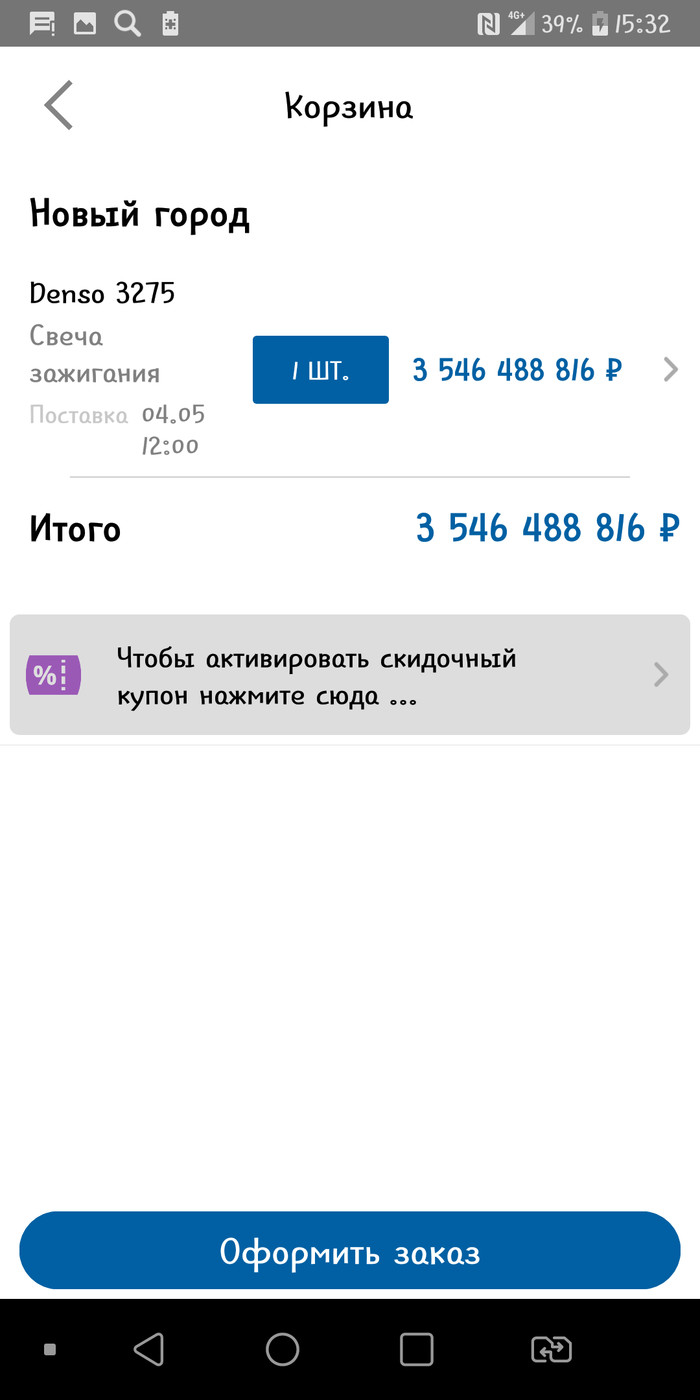Open the Denso 3275 item details chevron
The image size is (700, 1400).
click(x=670, y=370)
